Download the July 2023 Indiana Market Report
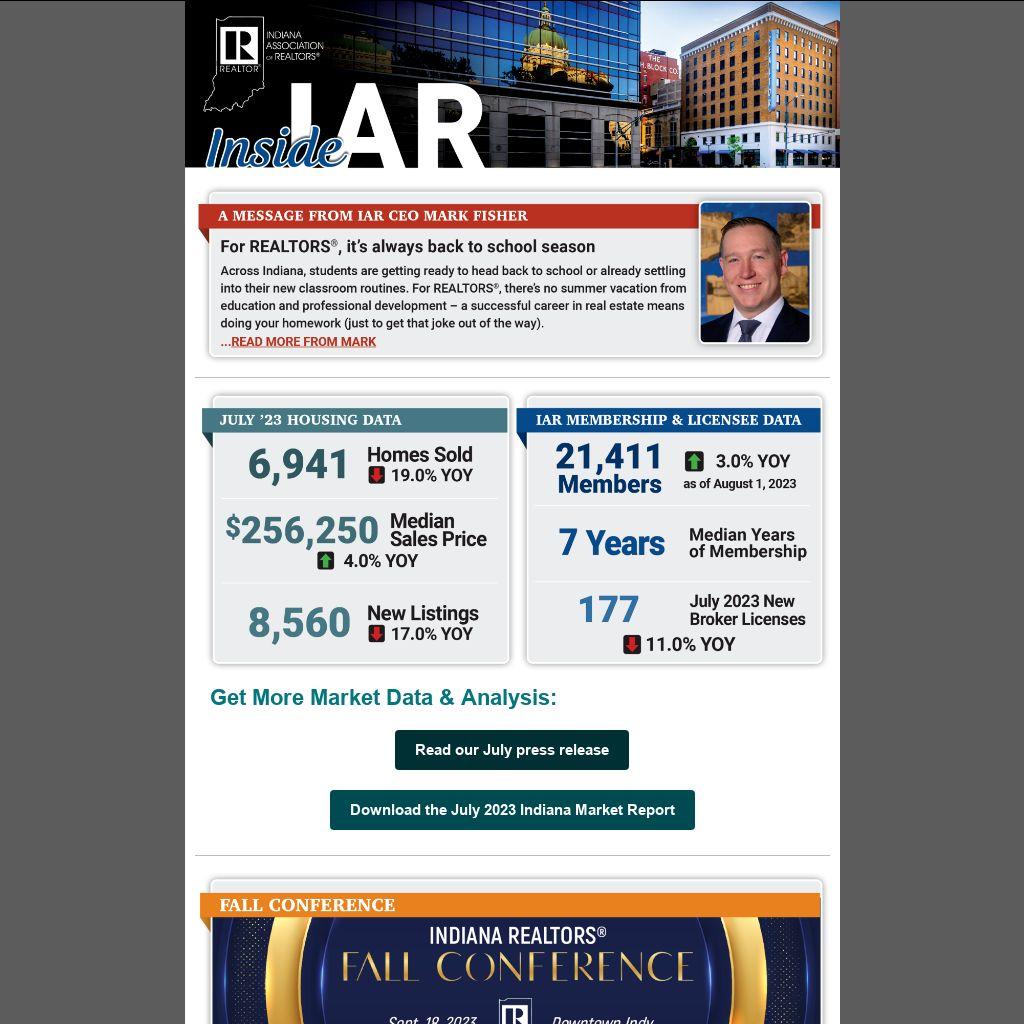Image resolution: width=1024 pixels, height=1024 pixels. tap(512, 810)
